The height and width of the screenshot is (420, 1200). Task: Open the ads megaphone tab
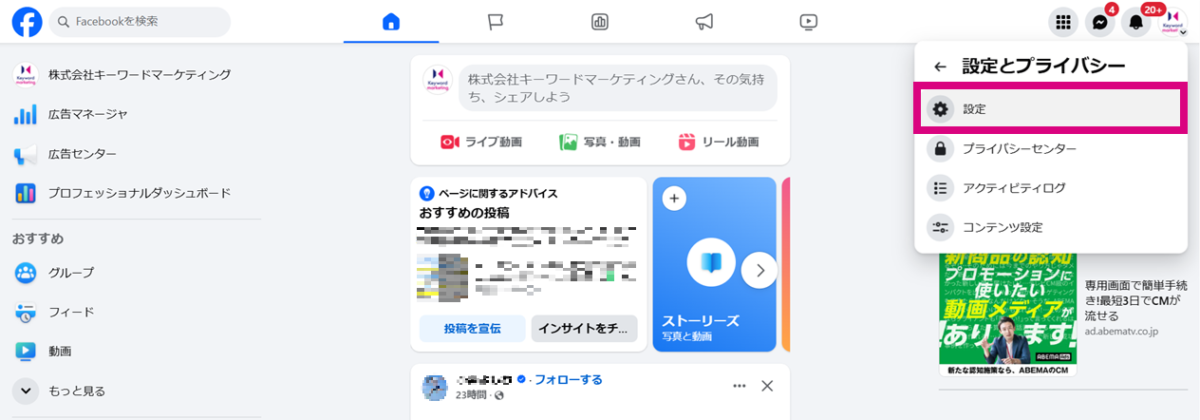pyautogui.click(x=705, y=21)
